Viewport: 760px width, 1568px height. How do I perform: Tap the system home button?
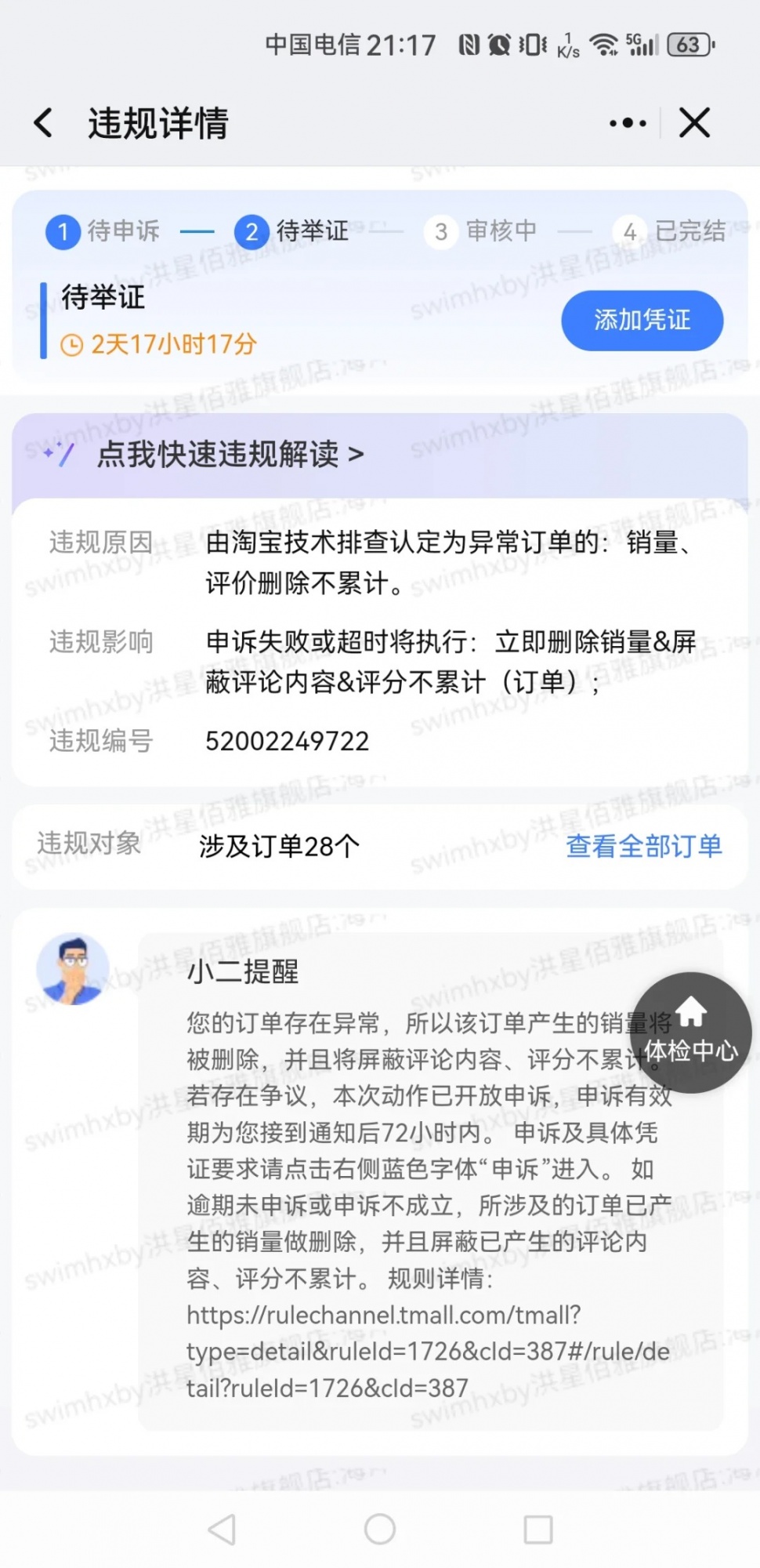[380, 1529]
